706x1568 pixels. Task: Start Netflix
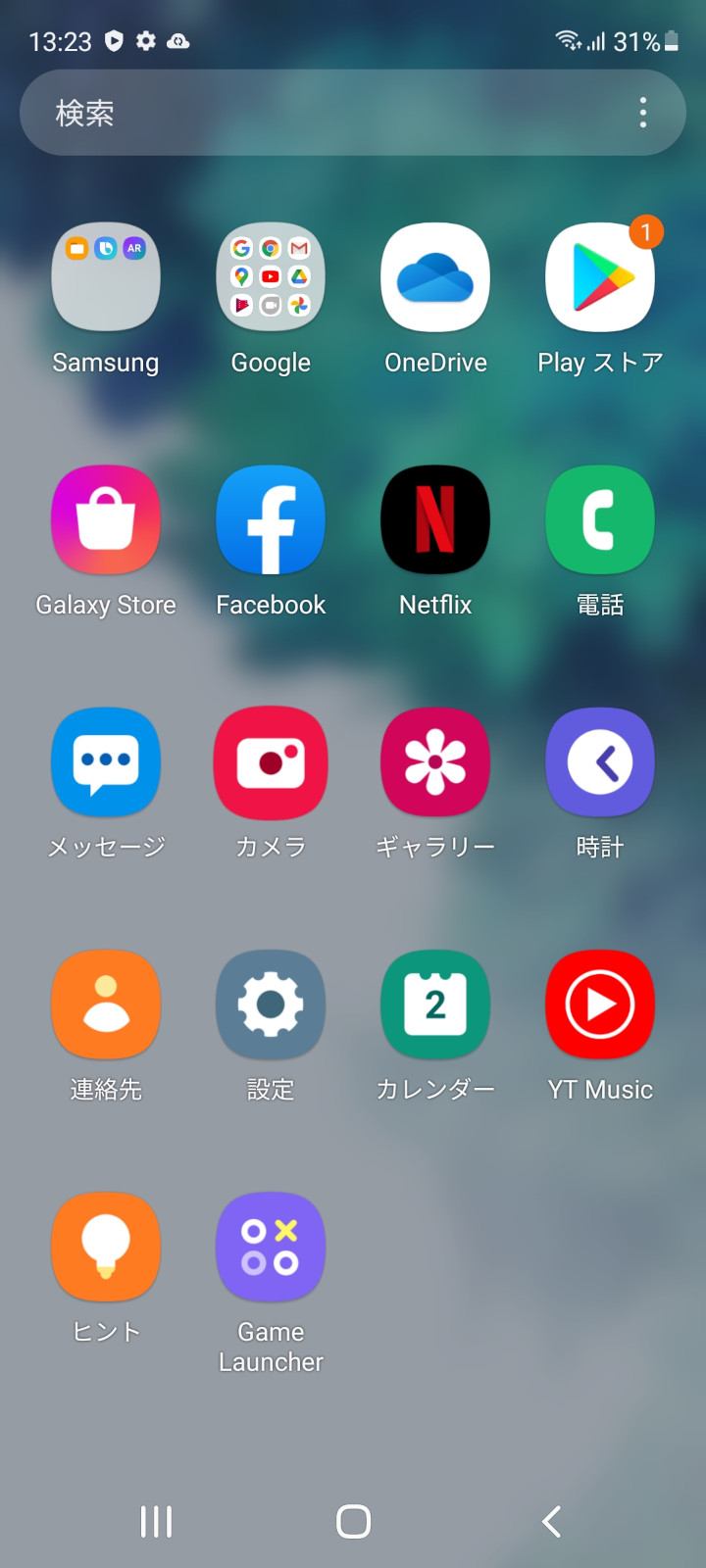435,519
